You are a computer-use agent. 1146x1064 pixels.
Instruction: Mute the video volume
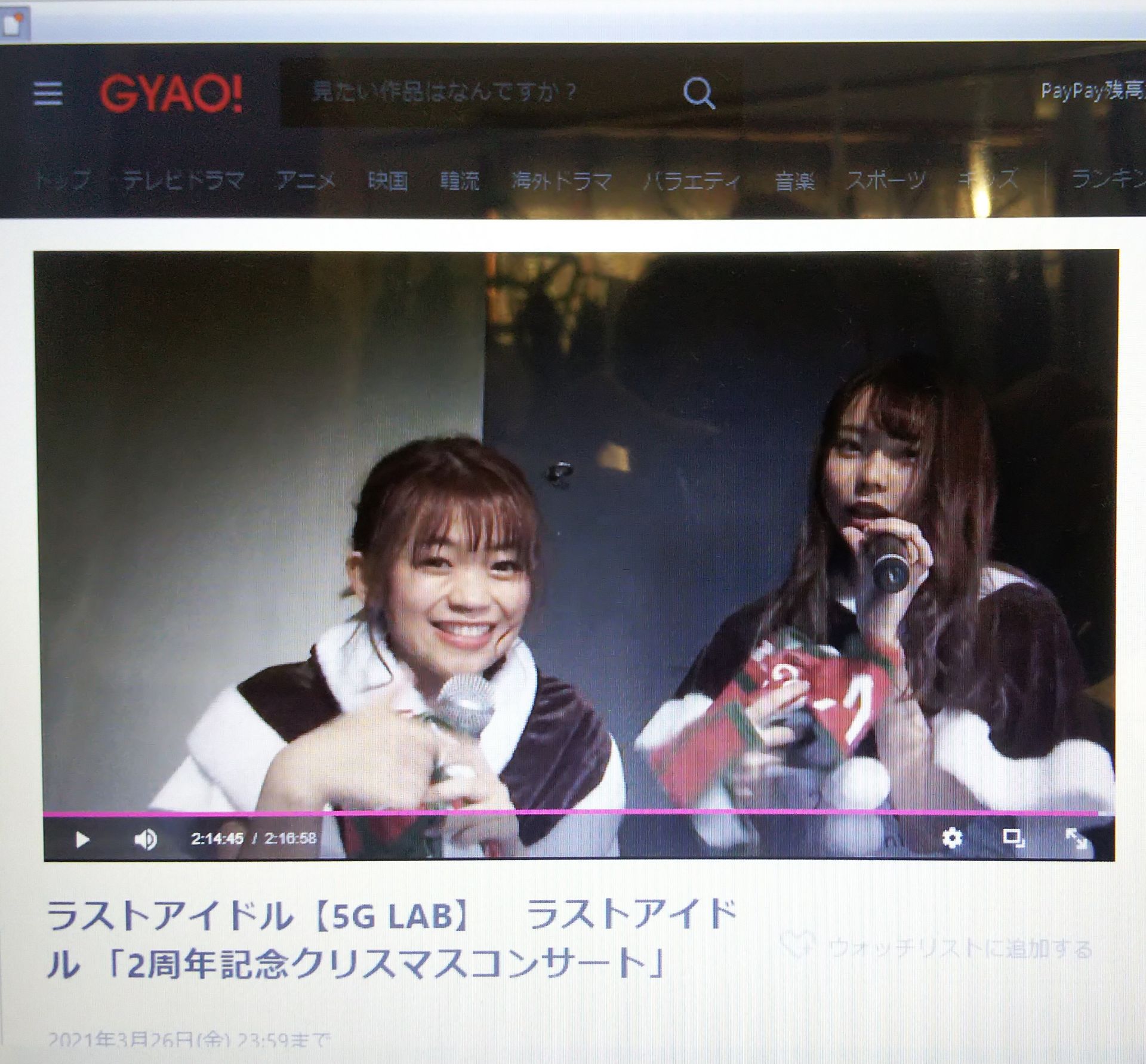[x=145, y=840]
